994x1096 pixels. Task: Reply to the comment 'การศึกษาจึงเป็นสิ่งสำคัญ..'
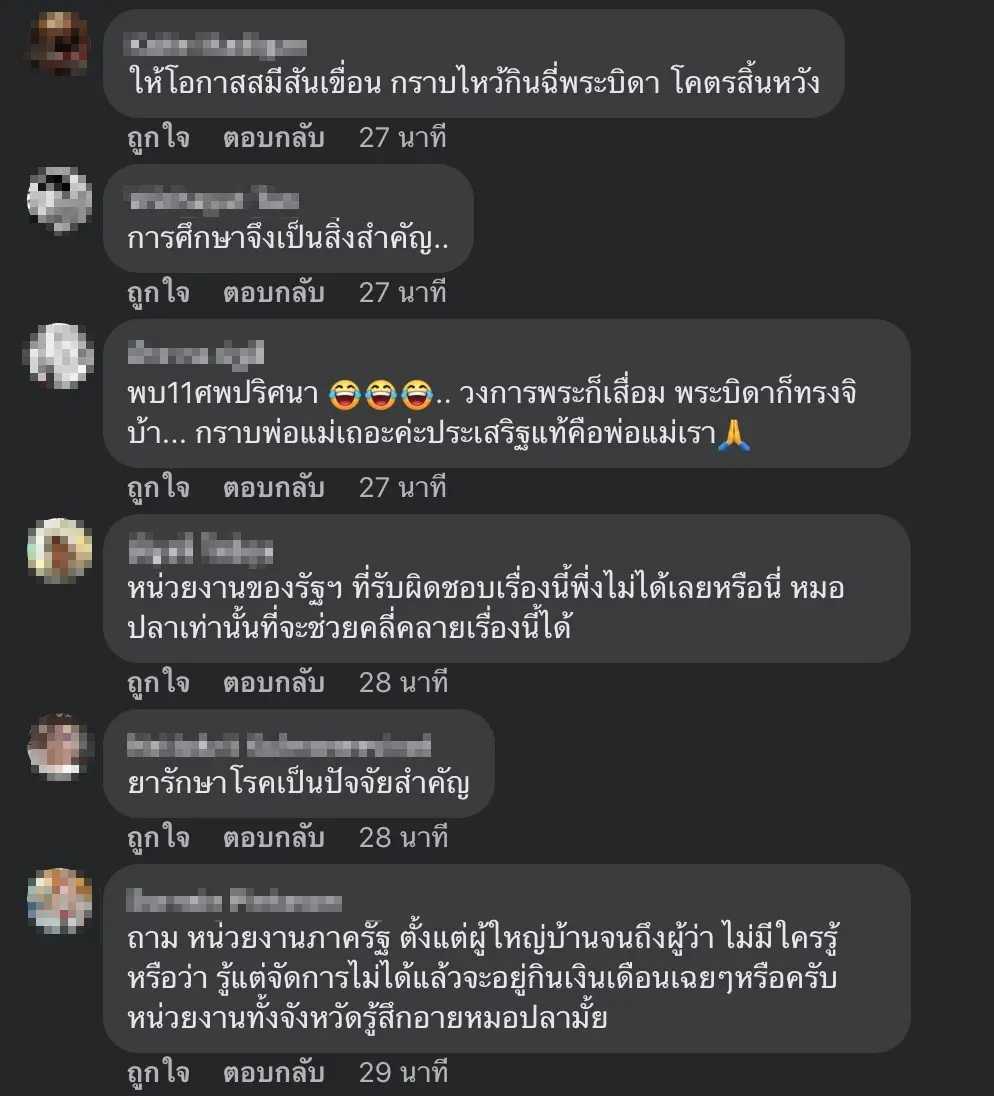273,293
